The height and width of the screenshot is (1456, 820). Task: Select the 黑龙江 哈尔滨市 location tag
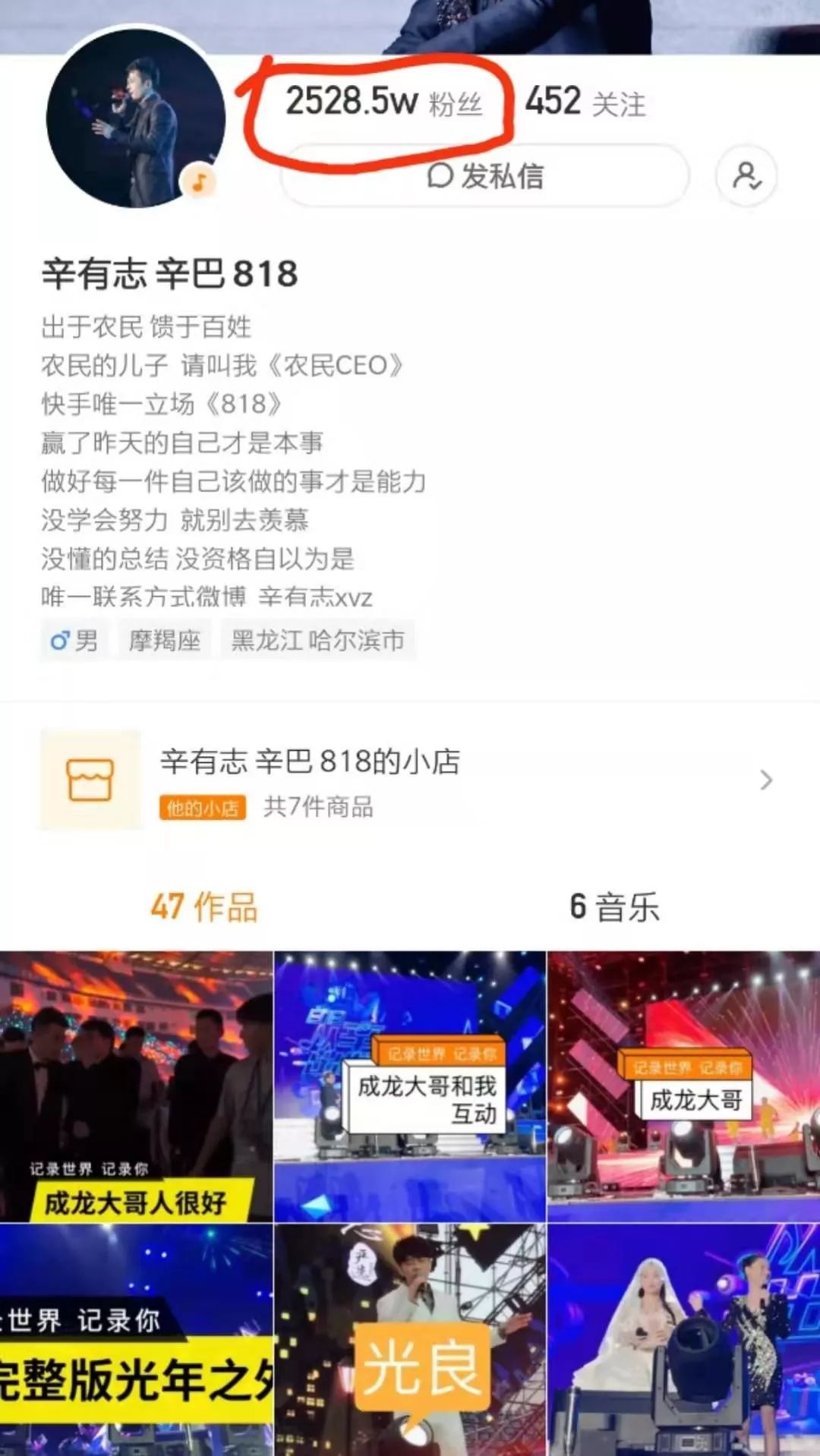319,641
